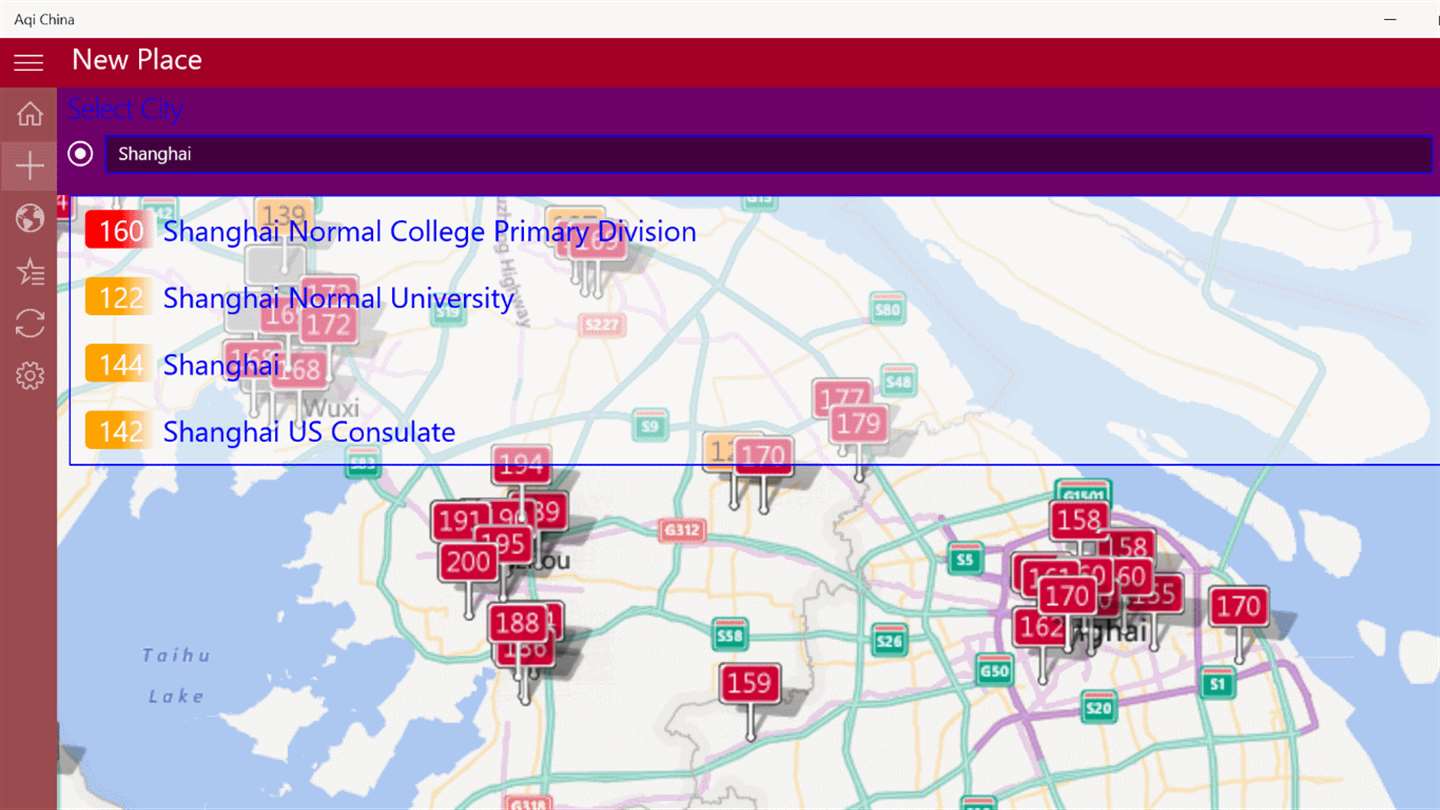The image size is (1440, 810).
Task: Open the add new place icon
Action: [x=29, y=166]
